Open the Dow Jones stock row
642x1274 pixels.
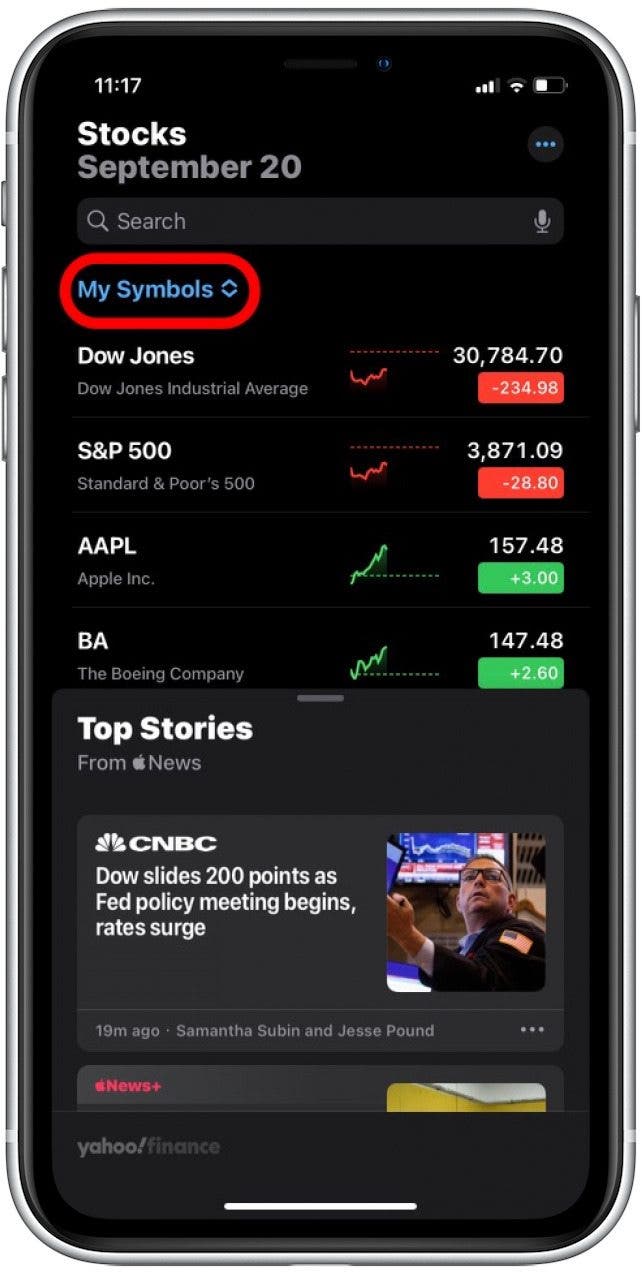[x=200, y=371]
